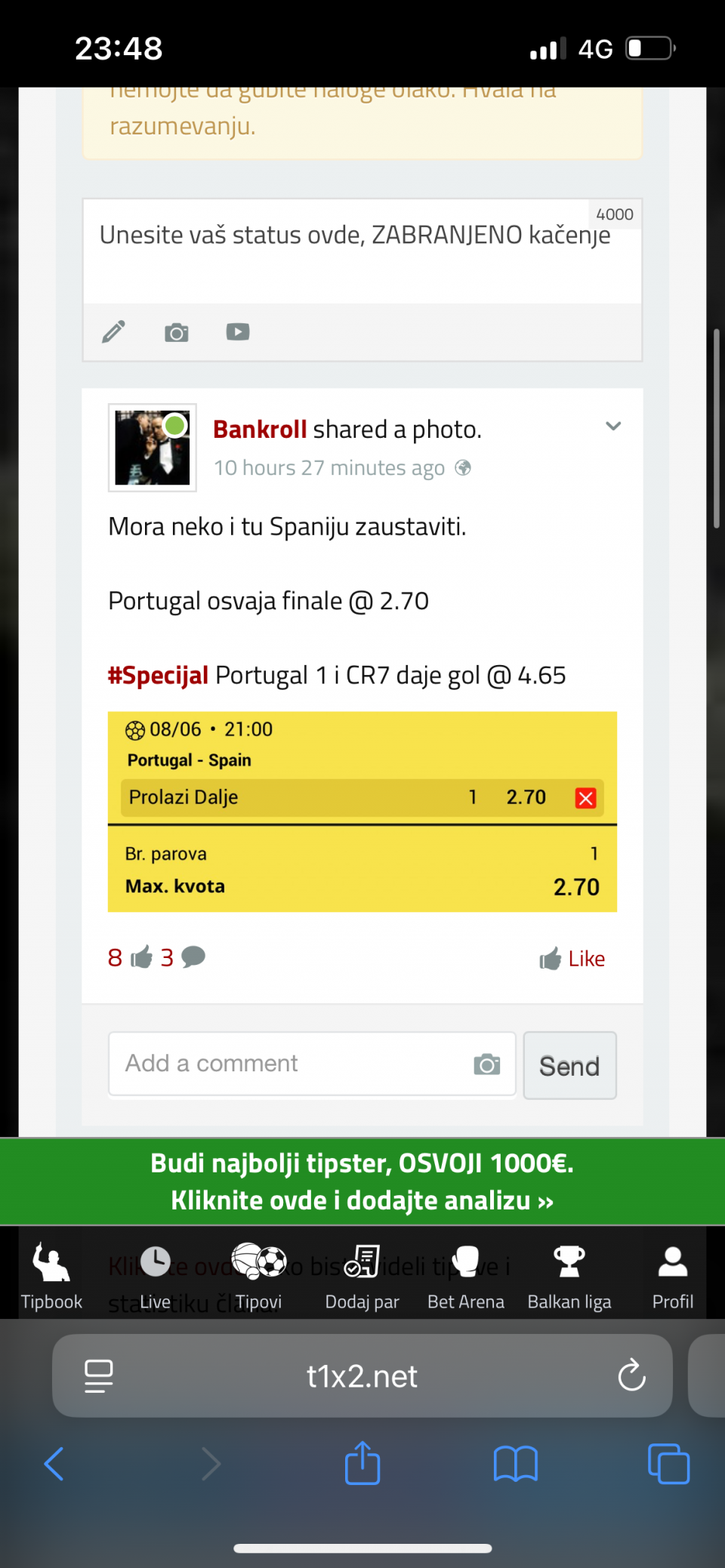Open the Portugal - Spain betting slip image
725x1568 pixels.
pyautogui.click(x=362, y=812)
